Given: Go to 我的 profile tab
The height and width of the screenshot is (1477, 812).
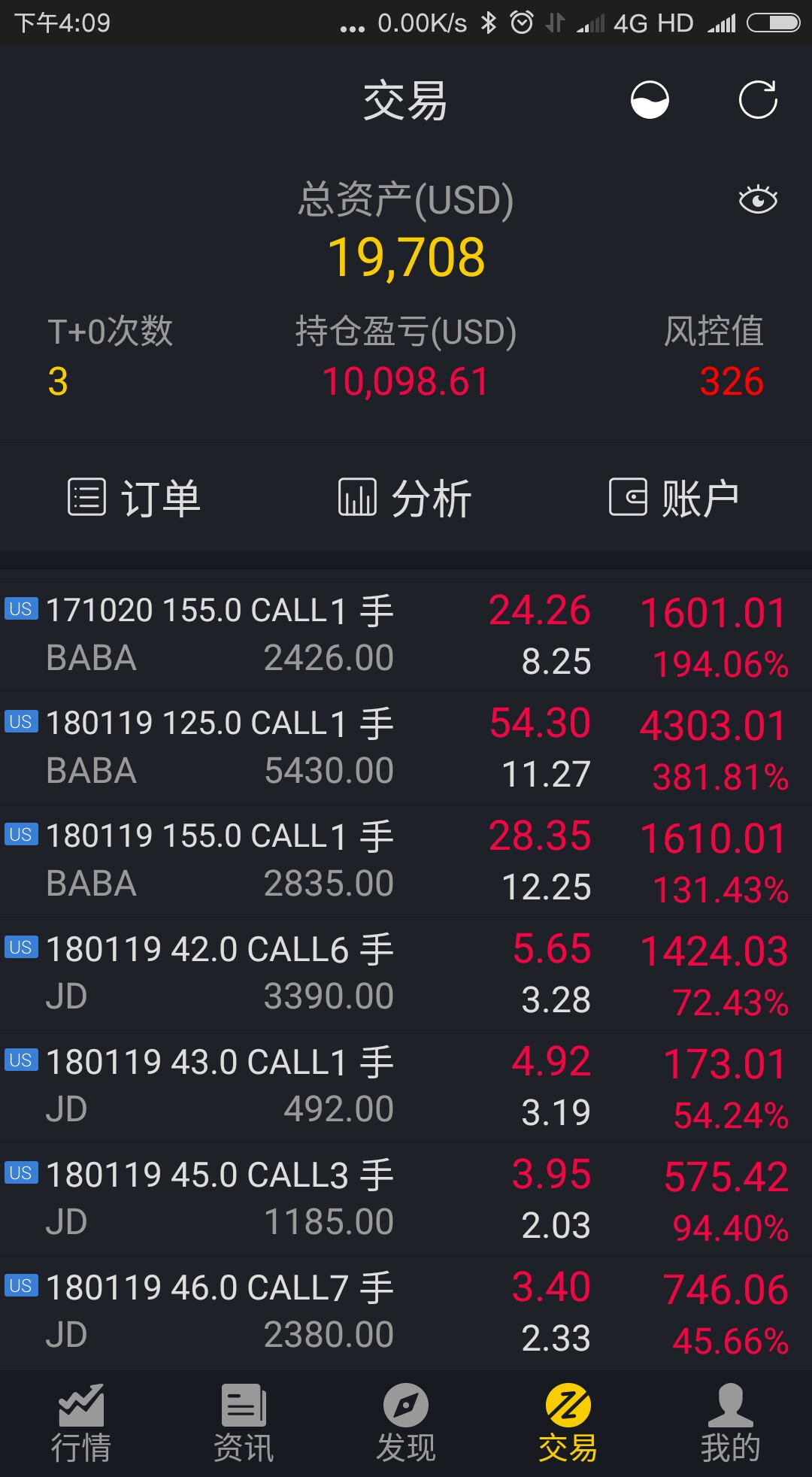Looking at the screenshot, I should pyautogui.click(x=731, y=1423).
